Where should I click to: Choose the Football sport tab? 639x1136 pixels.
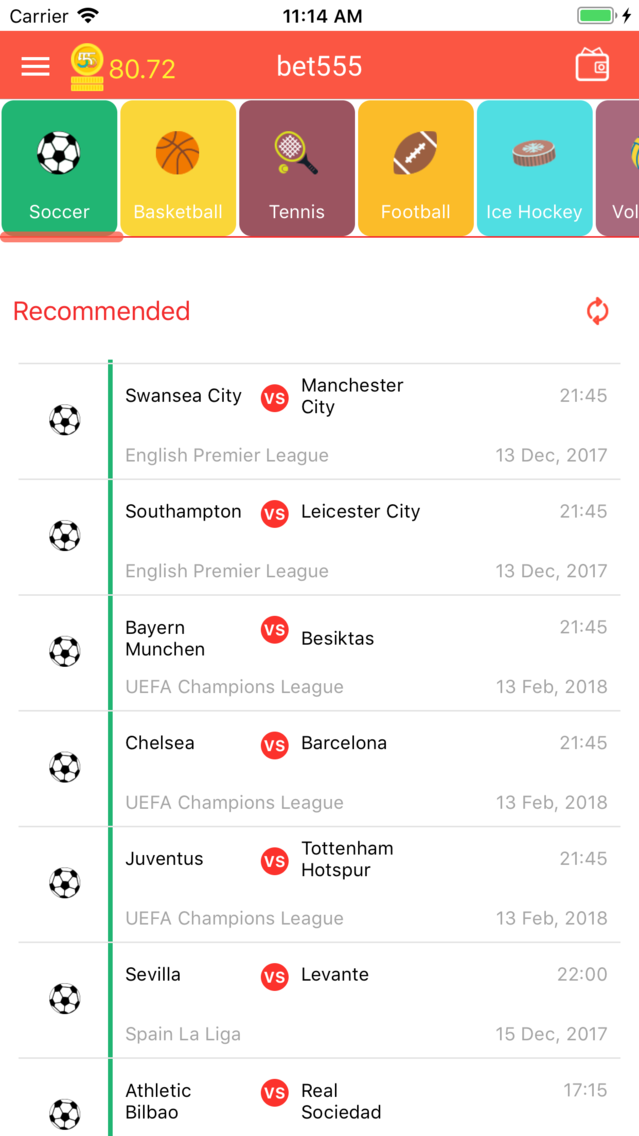click(416, 168)
